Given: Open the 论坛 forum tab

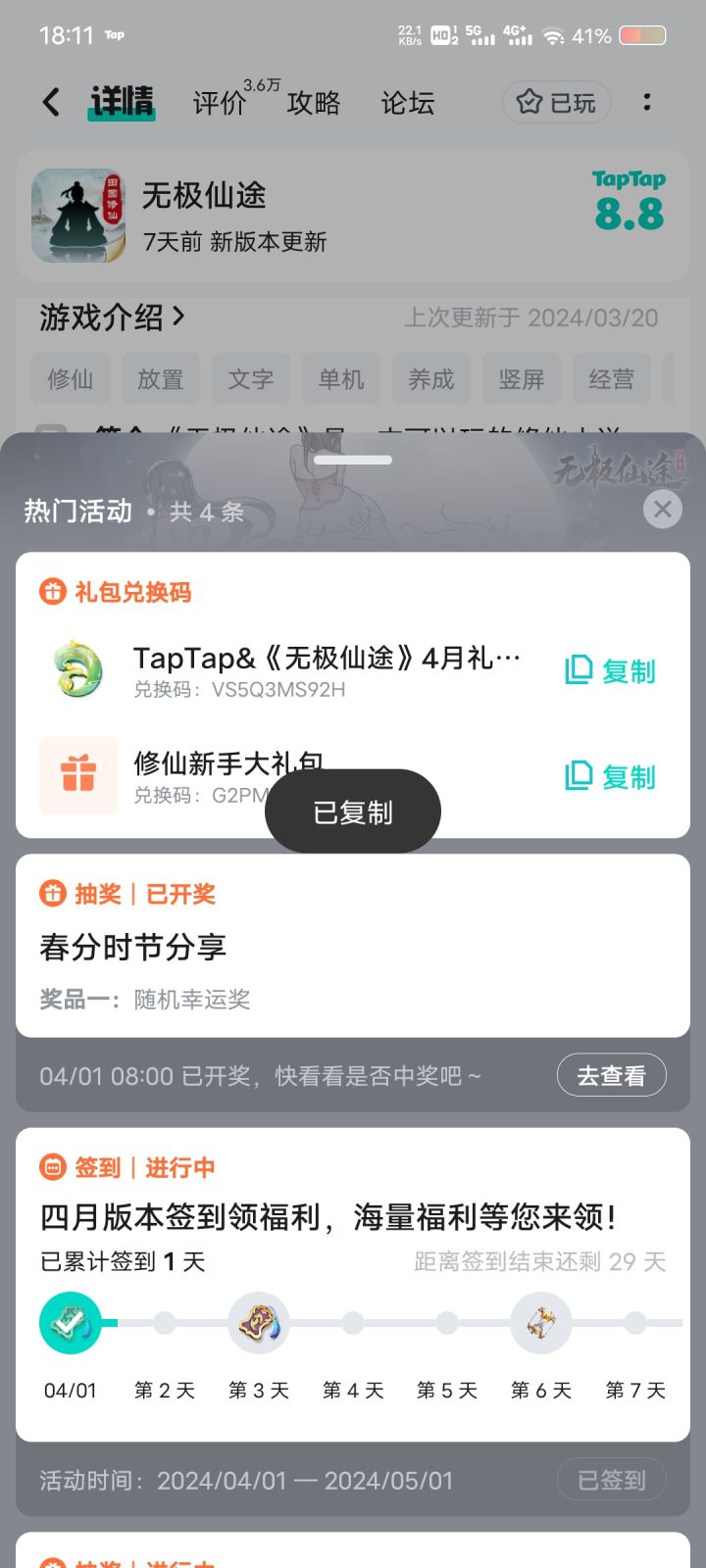Looking at the screenshot, I should 405,103.
